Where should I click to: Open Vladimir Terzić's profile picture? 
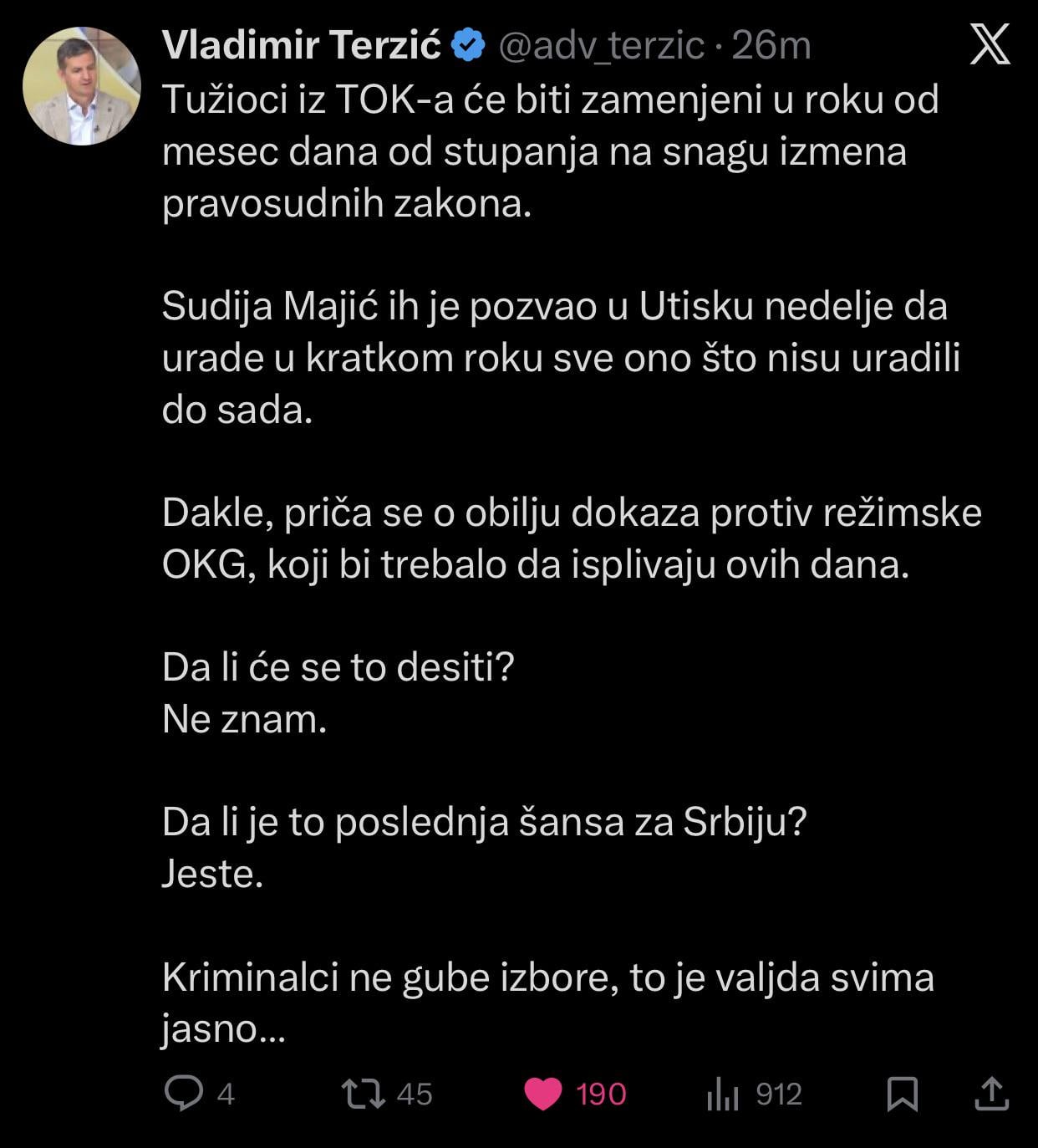[81, 86]
